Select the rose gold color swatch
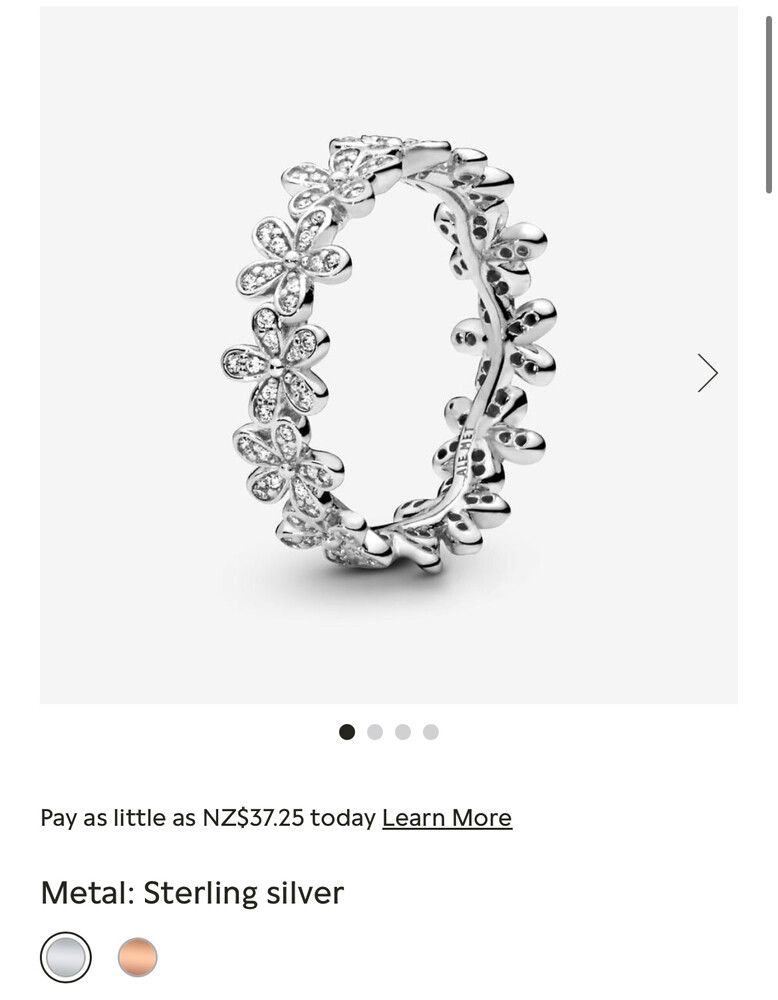This screenshot has width=778, height=1000. click(135, 955)
